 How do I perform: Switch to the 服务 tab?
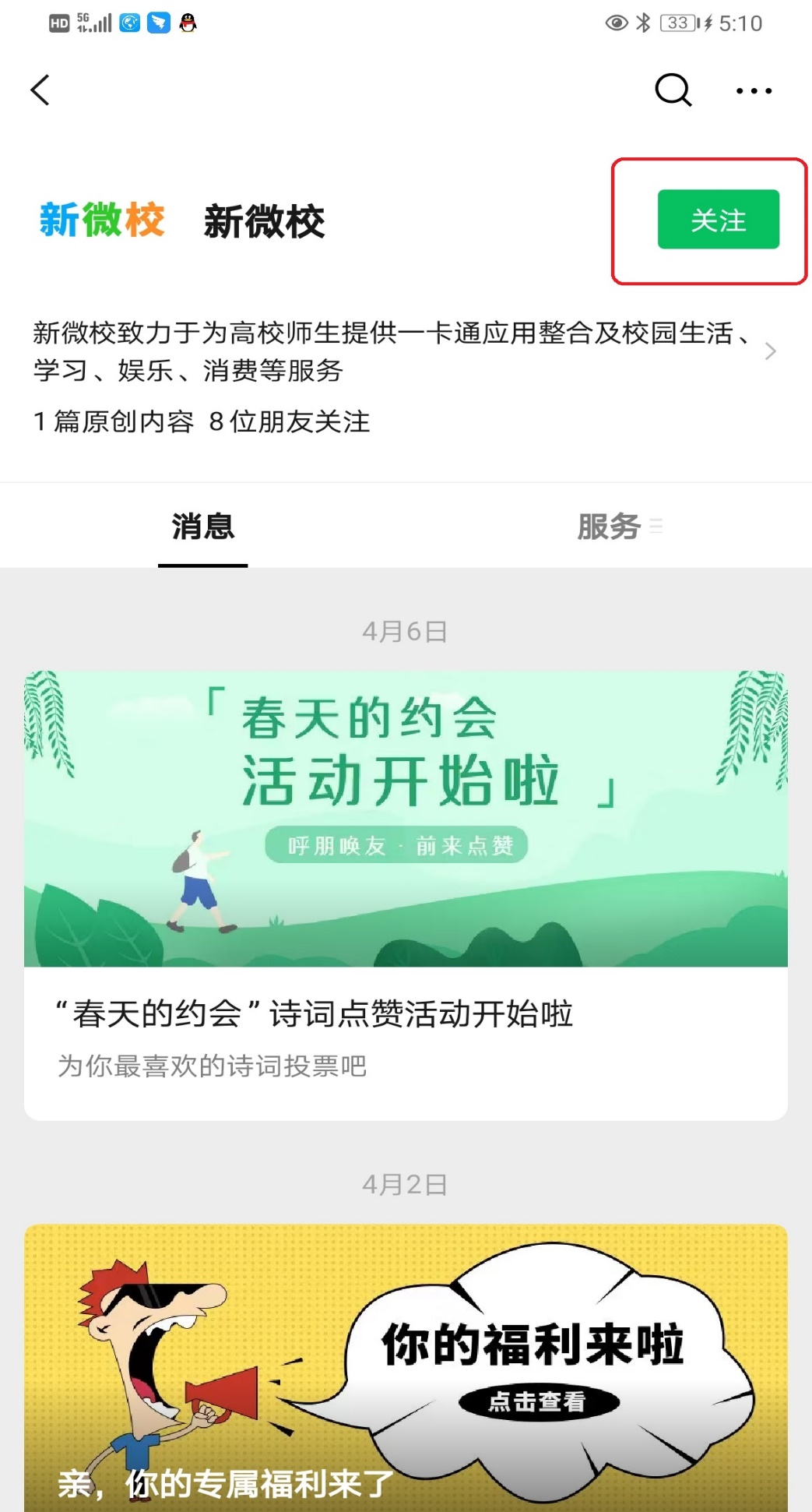(609, 527)
